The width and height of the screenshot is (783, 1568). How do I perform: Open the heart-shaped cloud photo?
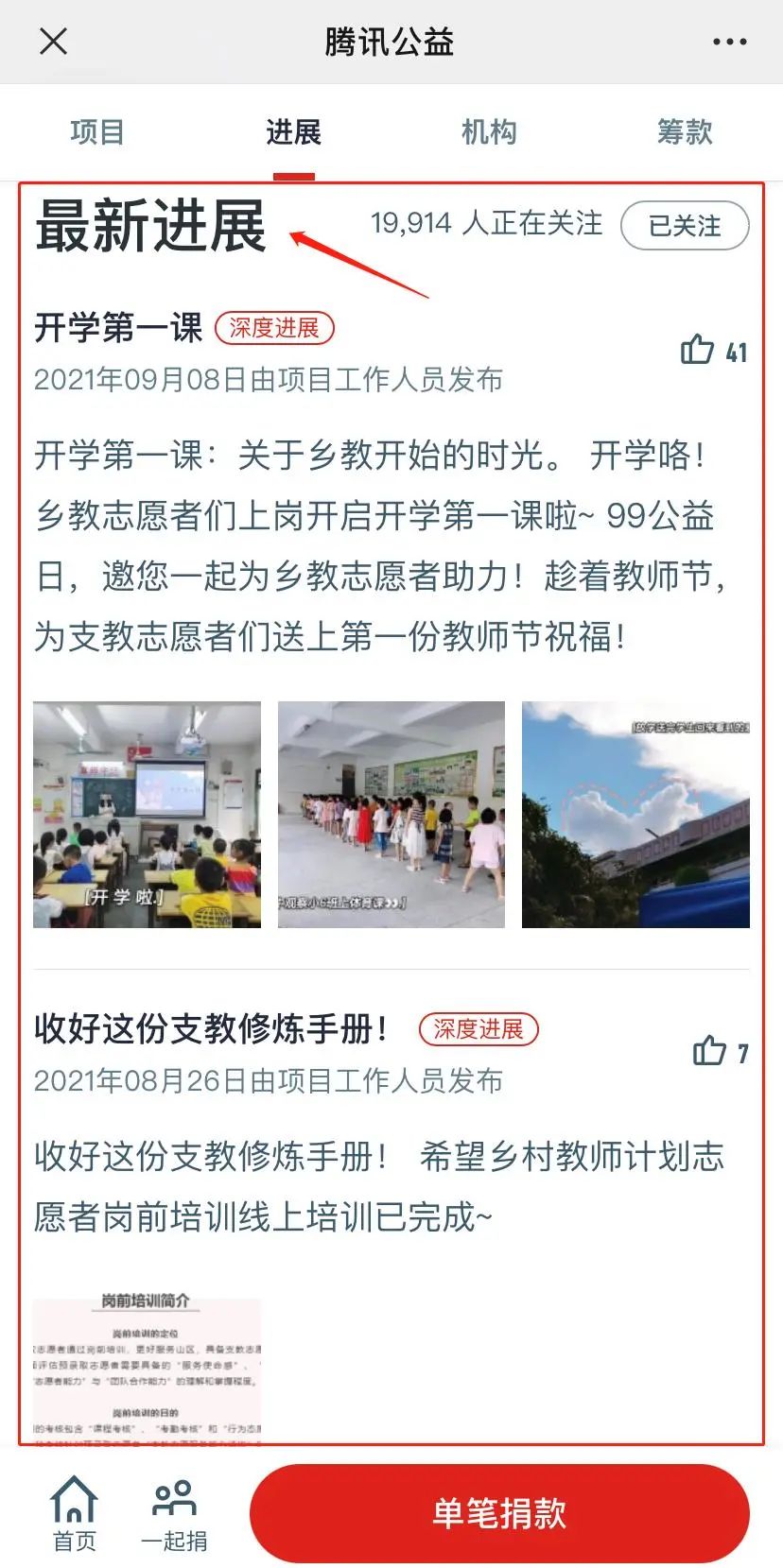point(635,814)
